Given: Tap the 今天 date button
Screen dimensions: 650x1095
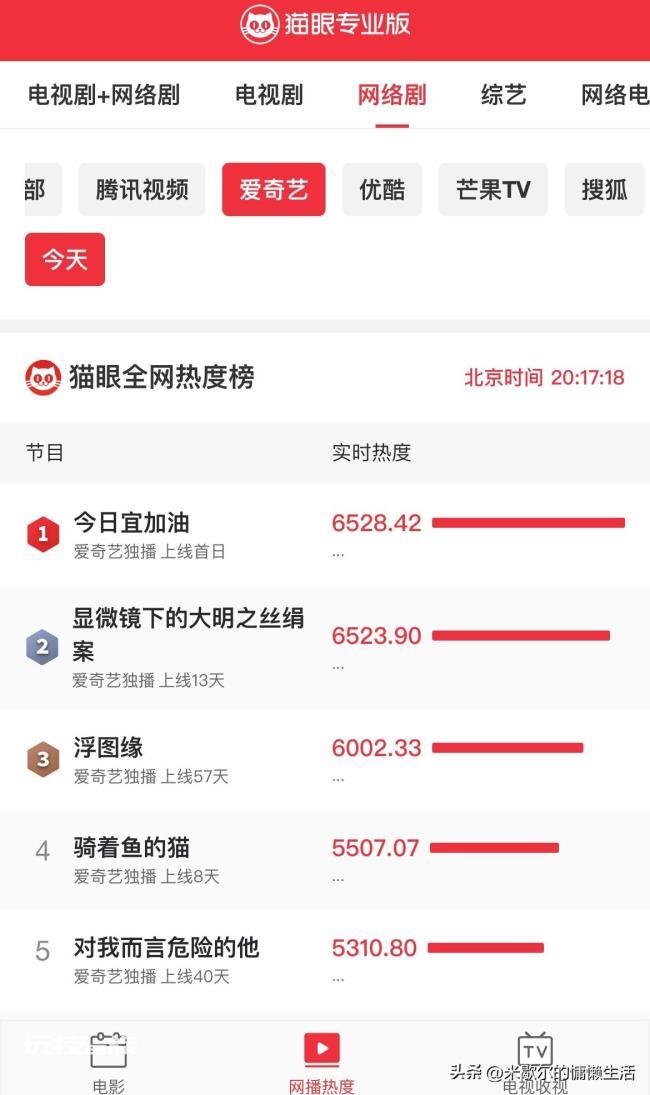Looking at the screenshot, I should (65, 259).
